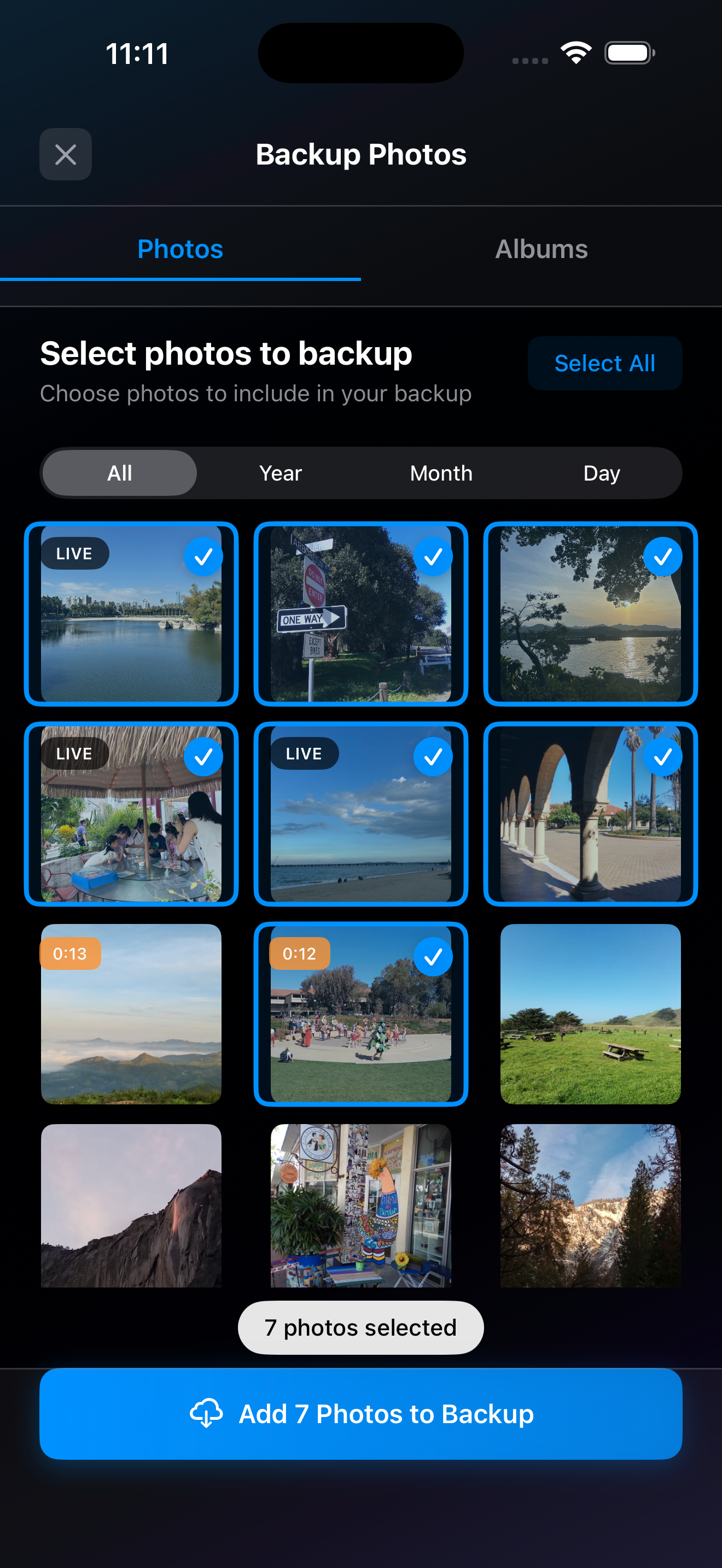Close the Backup Photos screen
The image size is (722, 1568).
click(66, 154)
